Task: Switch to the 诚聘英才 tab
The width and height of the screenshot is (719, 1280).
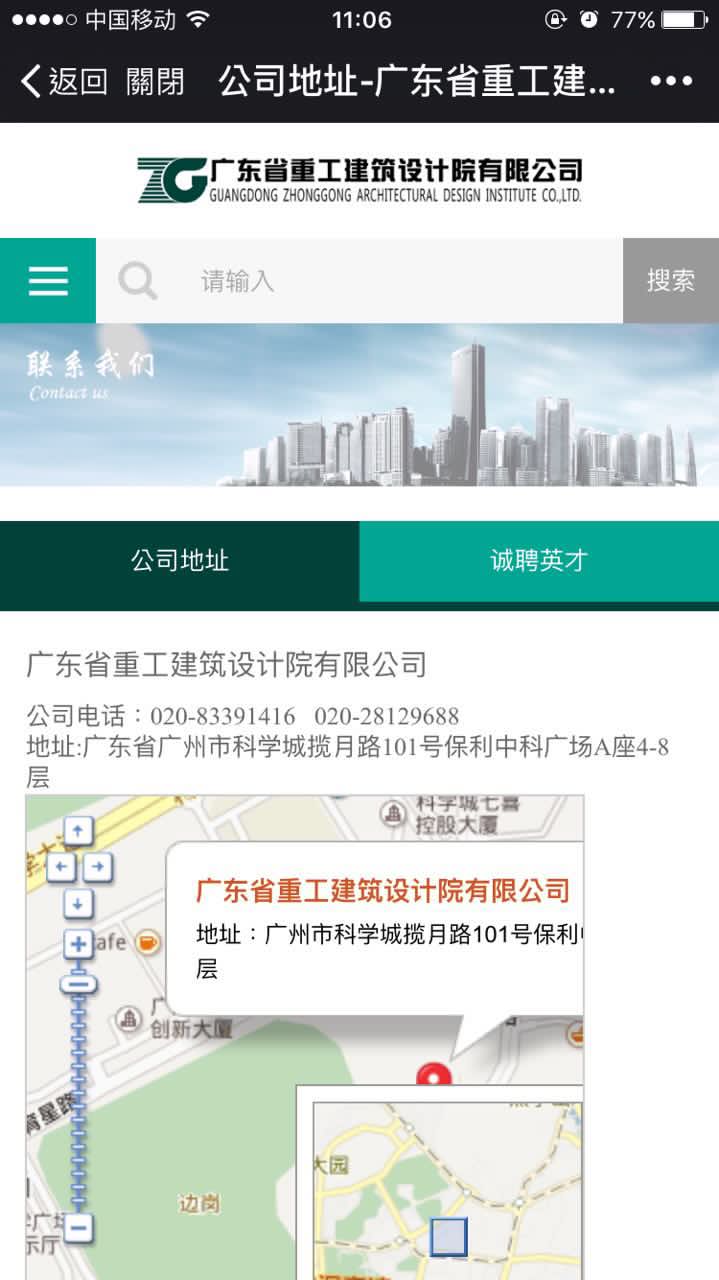Action: (539, 561)
